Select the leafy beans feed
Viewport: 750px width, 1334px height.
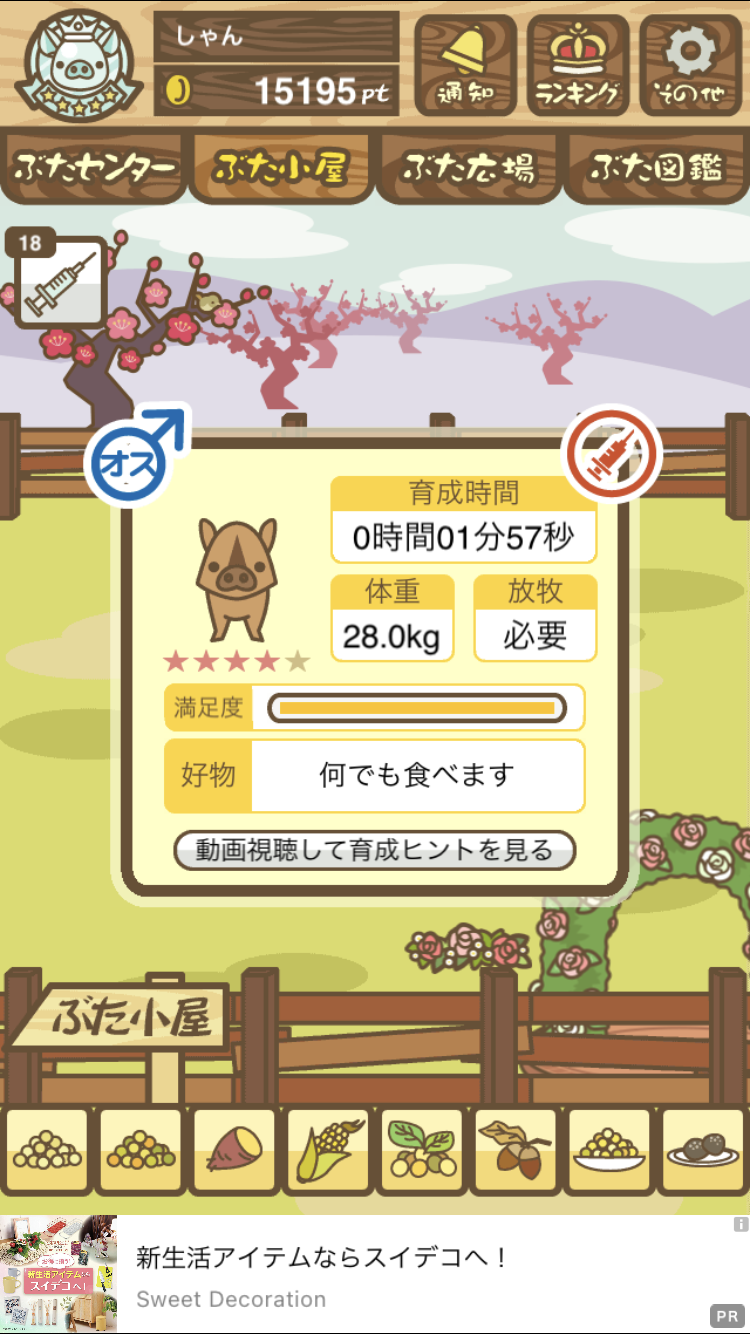(421, 1152)
